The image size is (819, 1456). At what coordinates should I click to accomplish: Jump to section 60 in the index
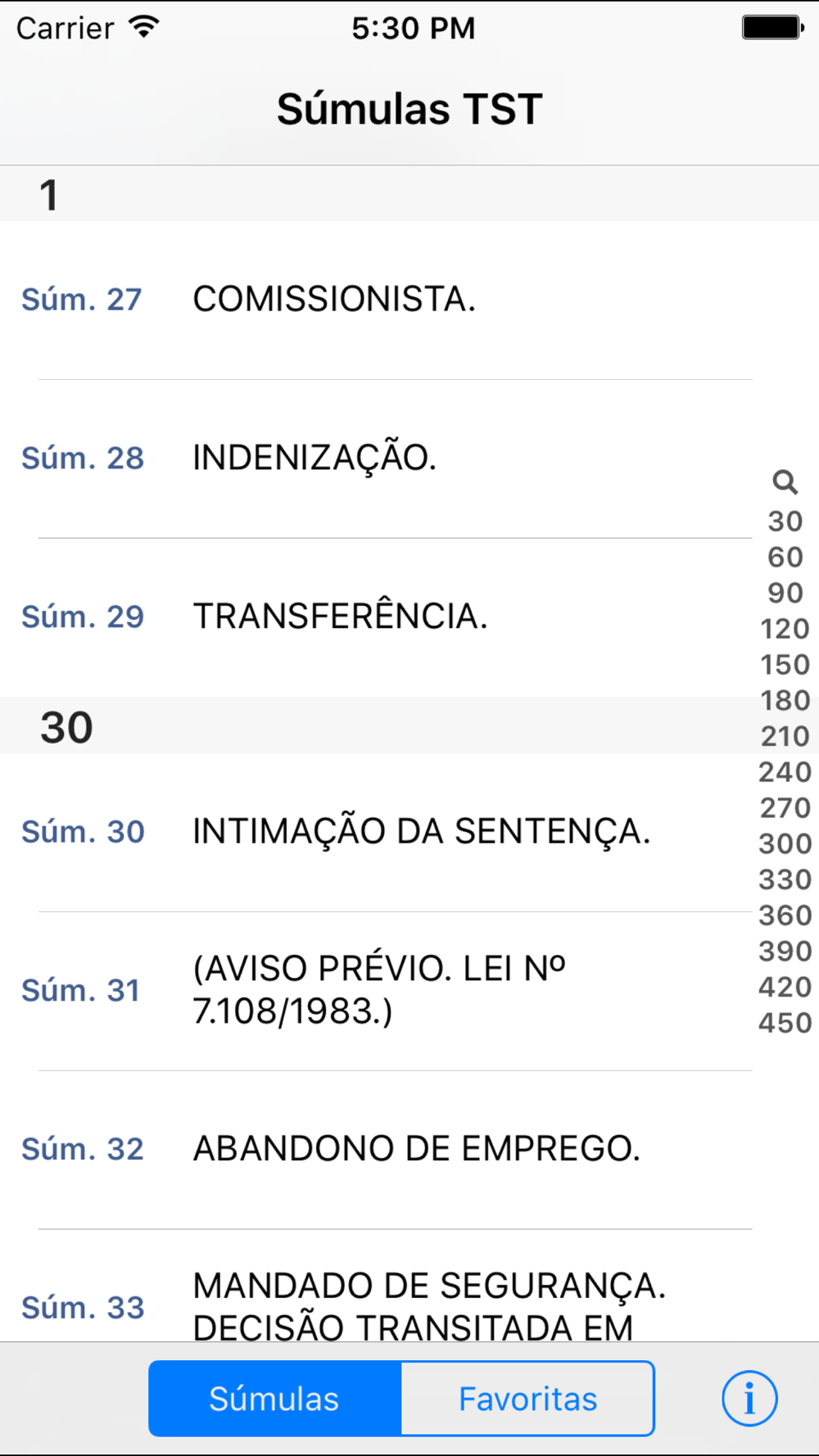point(785,558)
